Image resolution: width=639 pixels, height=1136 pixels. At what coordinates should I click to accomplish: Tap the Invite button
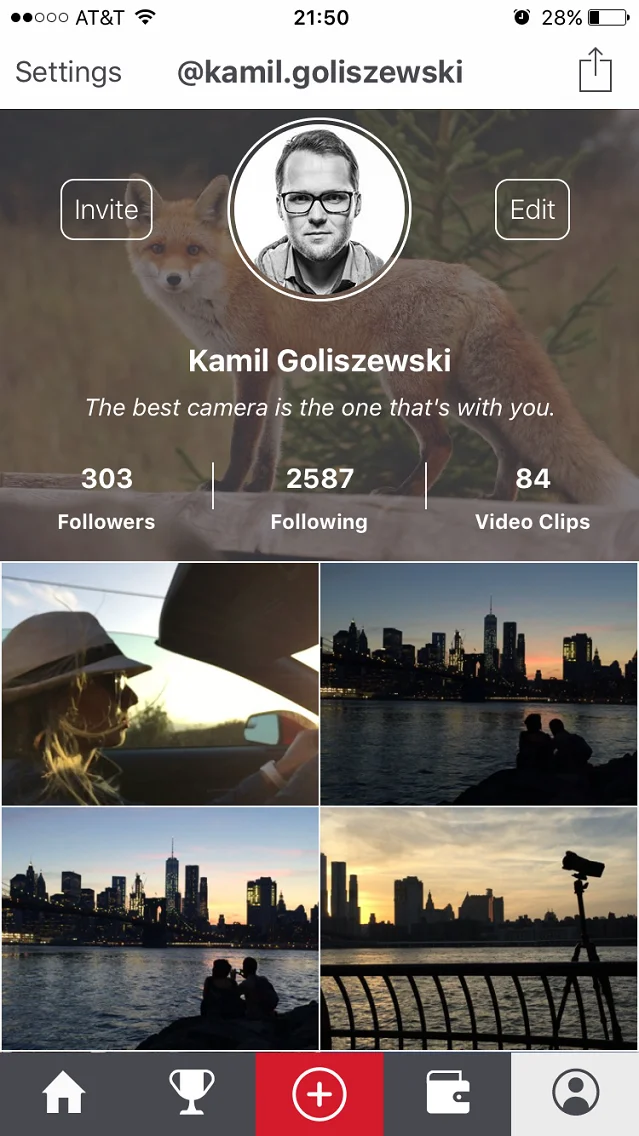click(106, 209)
